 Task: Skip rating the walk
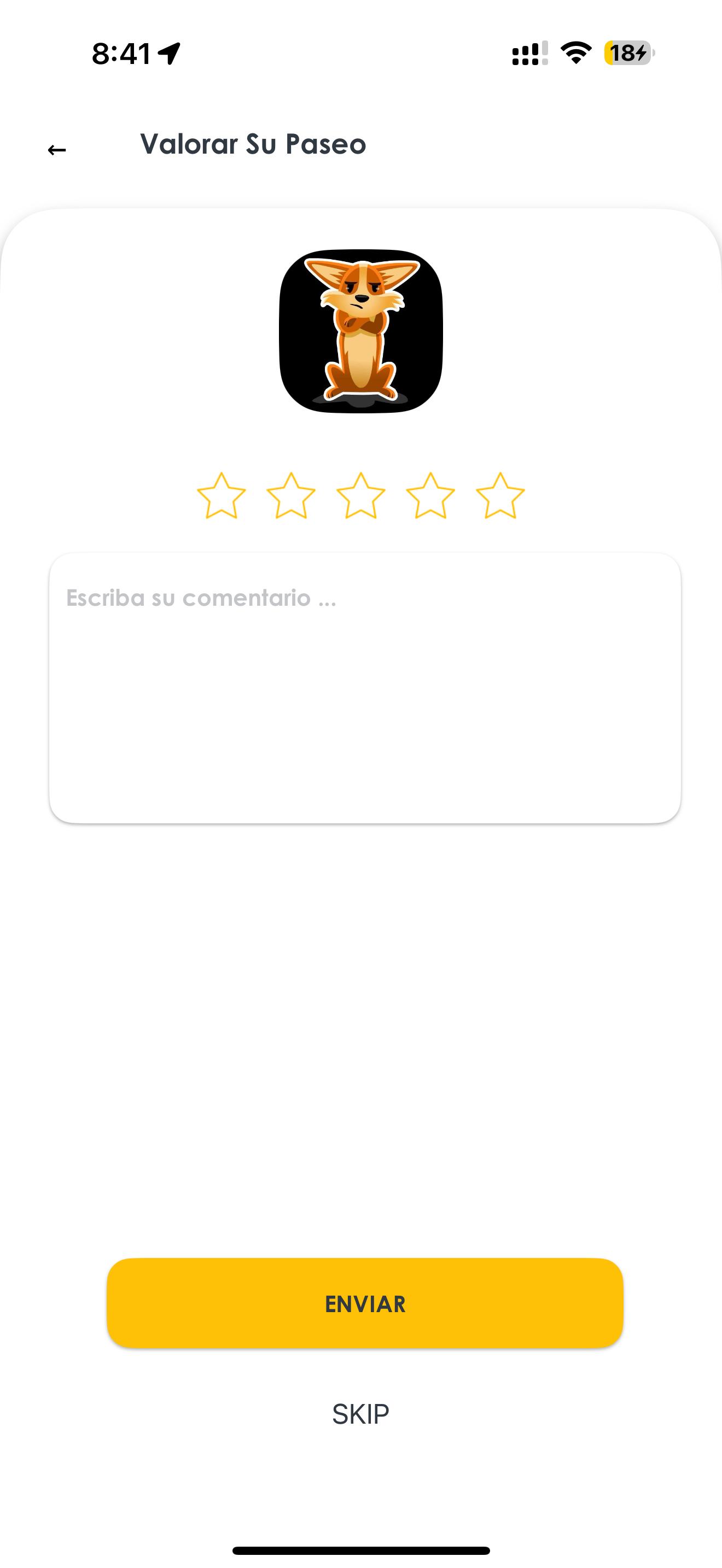click(360, 1414)
